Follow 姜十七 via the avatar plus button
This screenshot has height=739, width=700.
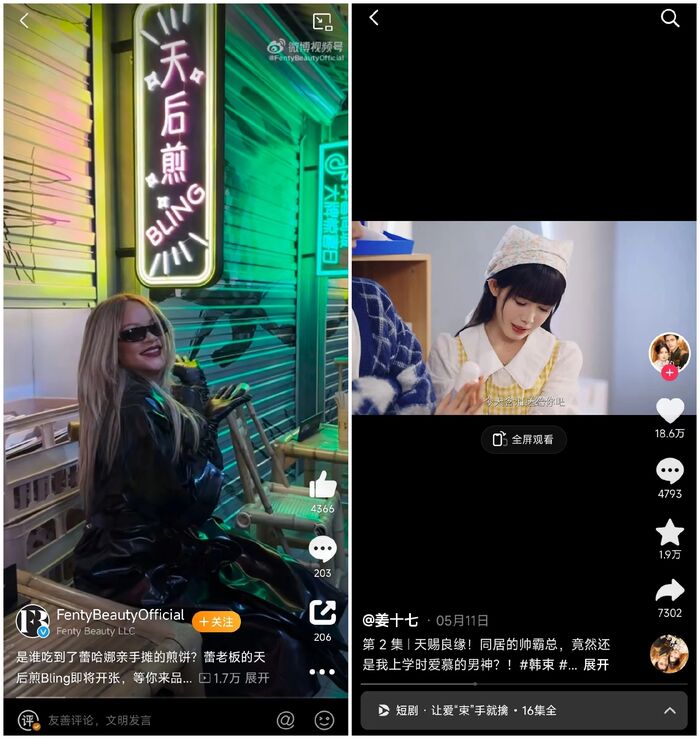(669, 372)
